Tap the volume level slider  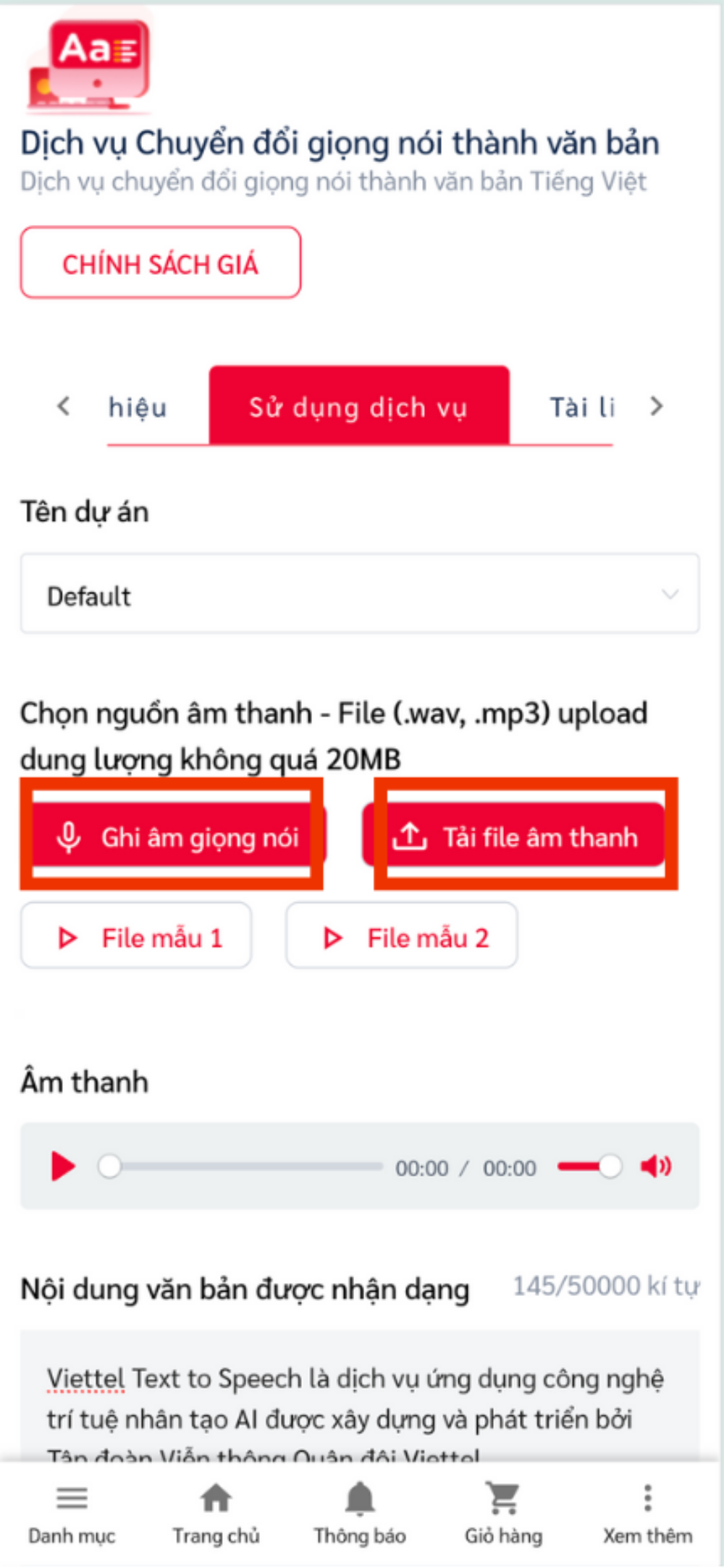pos(588,1166)
